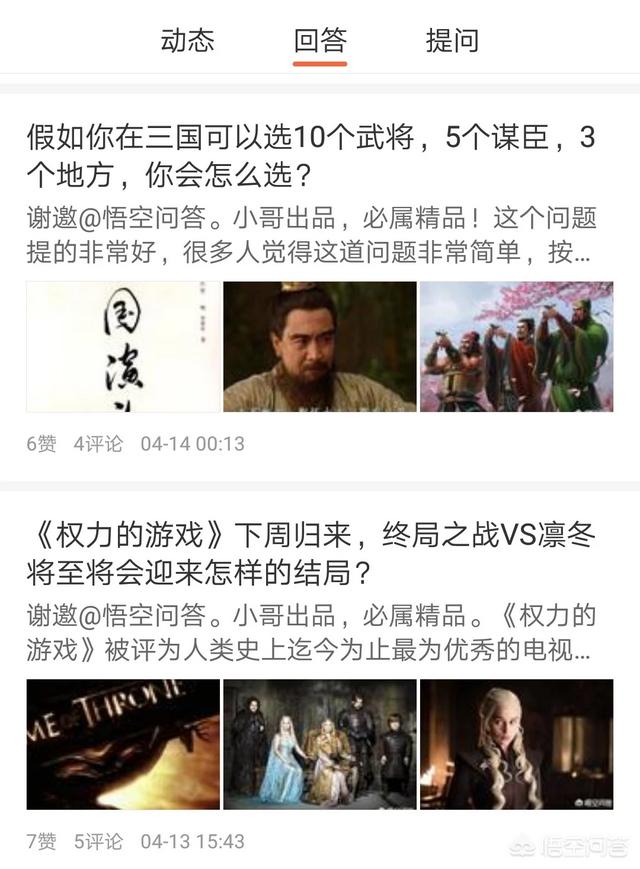Image resolution: width=640 pixels, height=869 pixels.
Task: Open the 提问 tab
Action: (452, 41)
